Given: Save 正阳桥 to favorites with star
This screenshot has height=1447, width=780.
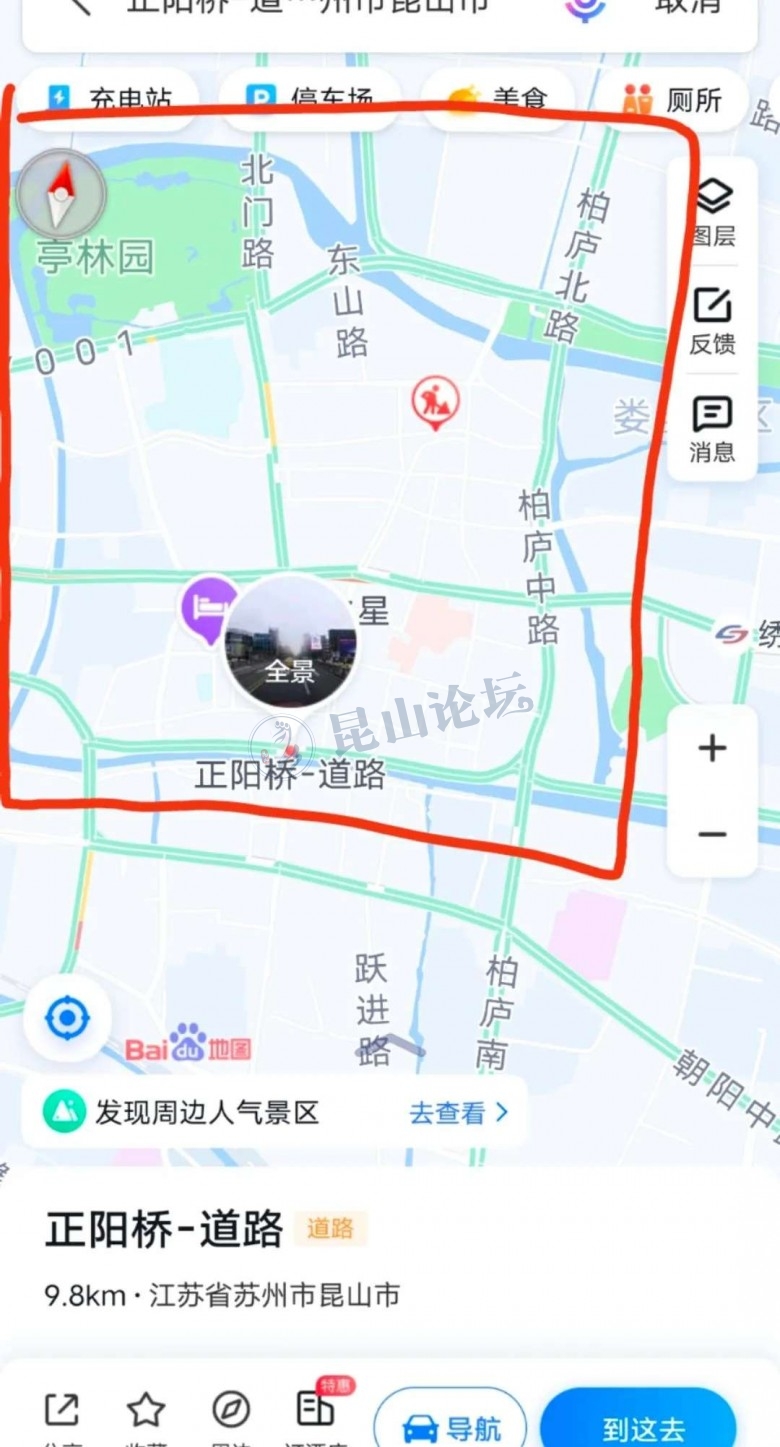Looking at the screenshot, I should (146, 1412).
